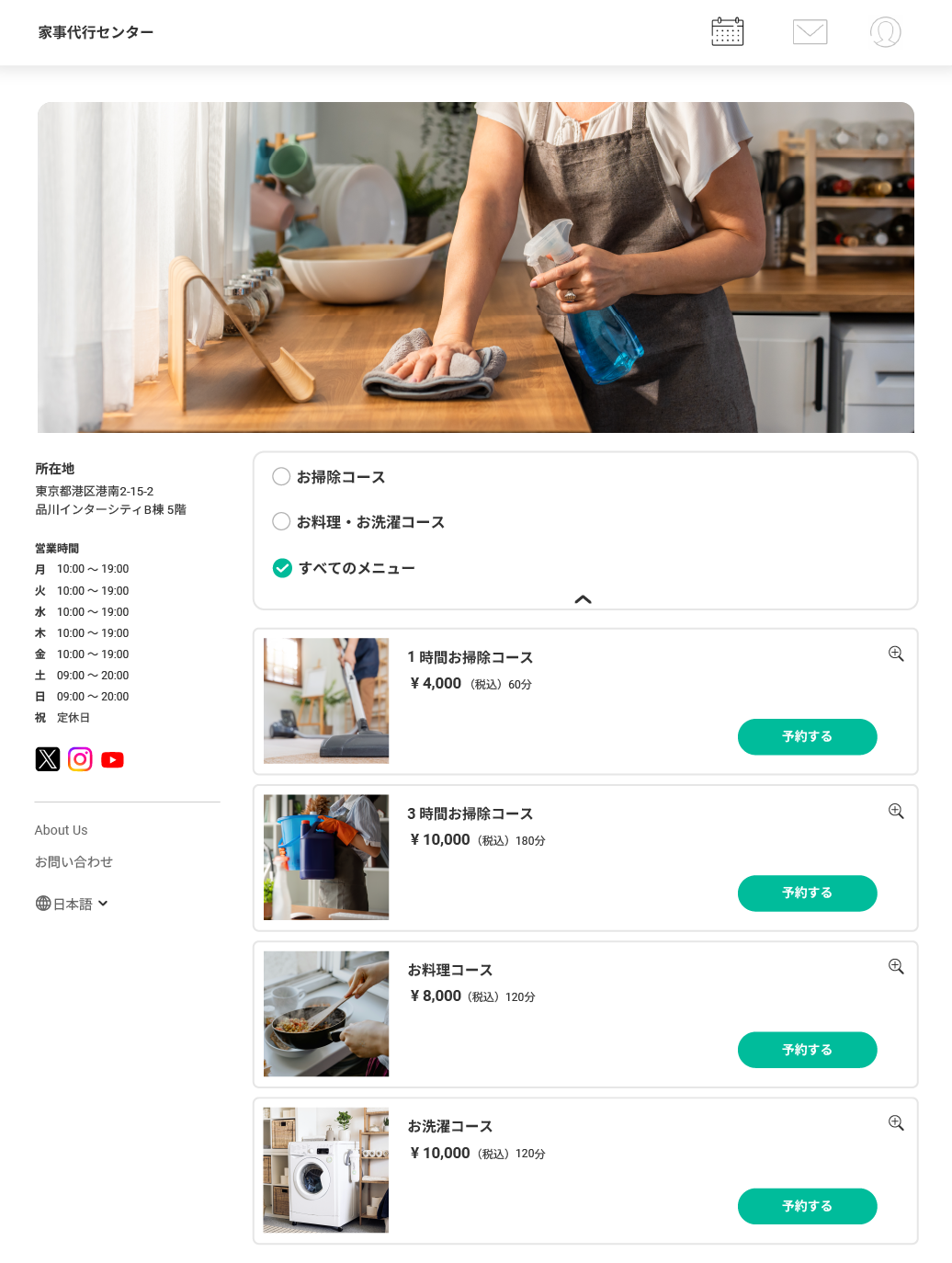Open the Instagram profile link
952x1263 pixels.
[x=80, y=759]
